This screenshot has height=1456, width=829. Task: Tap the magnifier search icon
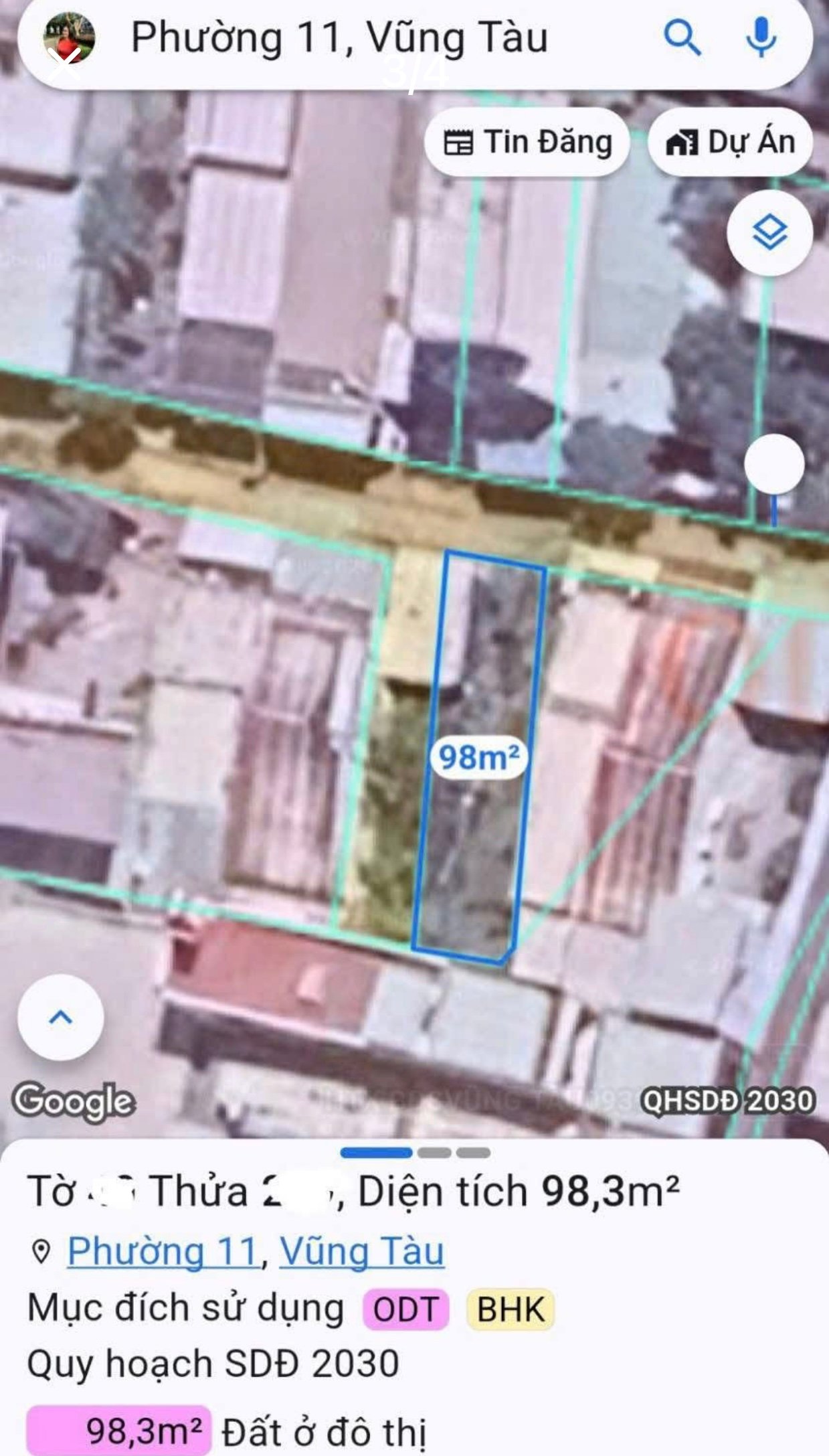tap(681, 38)
